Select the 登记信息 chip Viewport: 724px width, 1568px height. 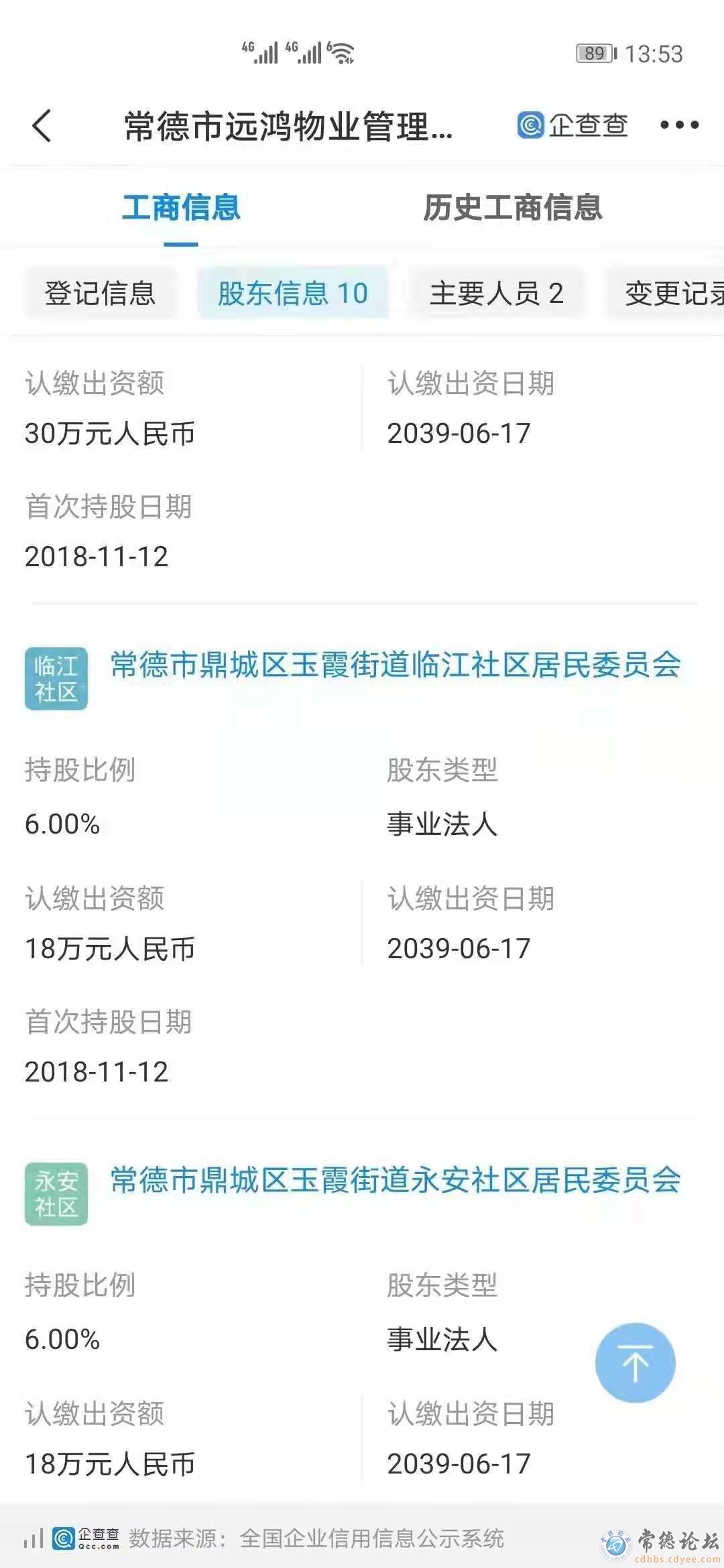[x=101, y=293]
